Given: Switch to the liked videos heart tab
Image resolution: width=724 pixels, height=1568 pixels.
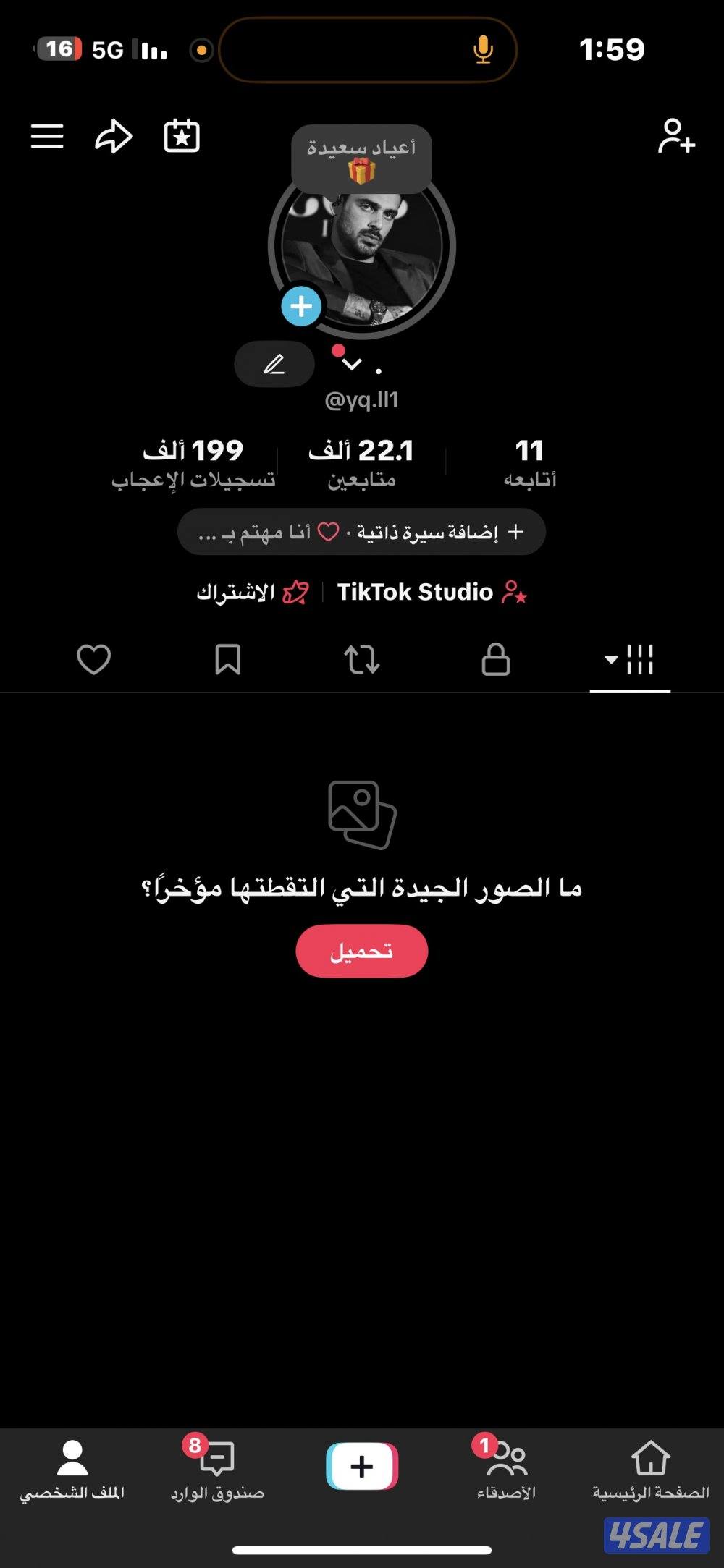Looking at the screenshot, I should click(x=95, y=659).
